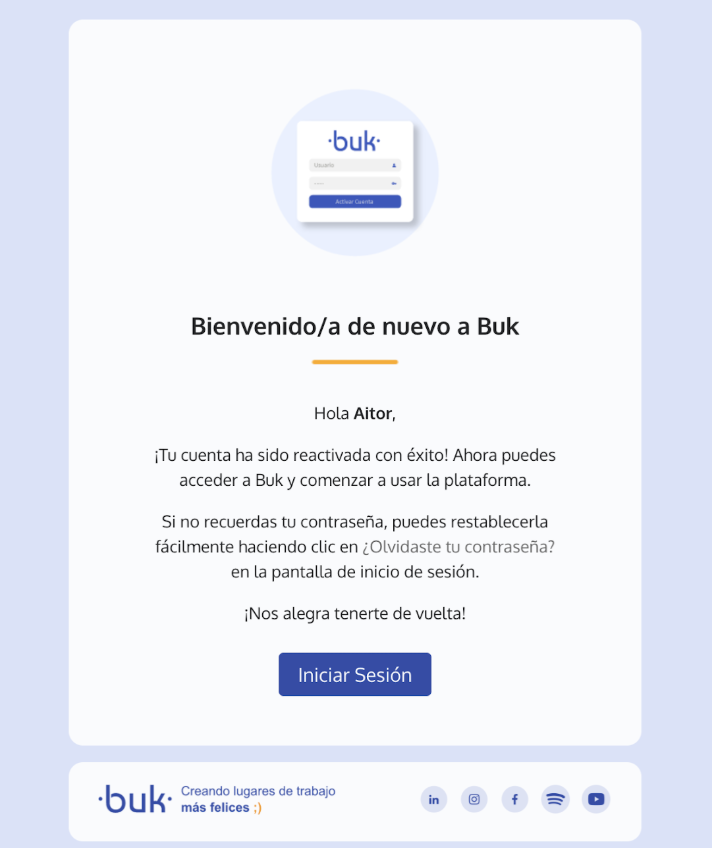This screenshot has width=712, height=848.
Task: Visit Buk's Facebook page
Action: point(514,799)
